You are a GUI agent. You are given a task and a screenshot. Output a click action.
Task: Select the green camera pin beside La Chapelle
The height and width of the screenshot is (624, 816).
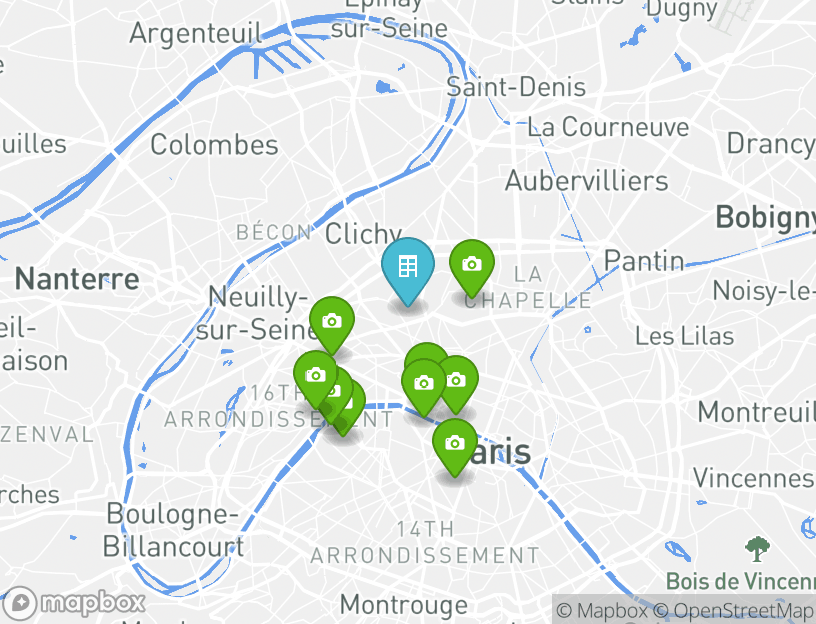(472, 265)
